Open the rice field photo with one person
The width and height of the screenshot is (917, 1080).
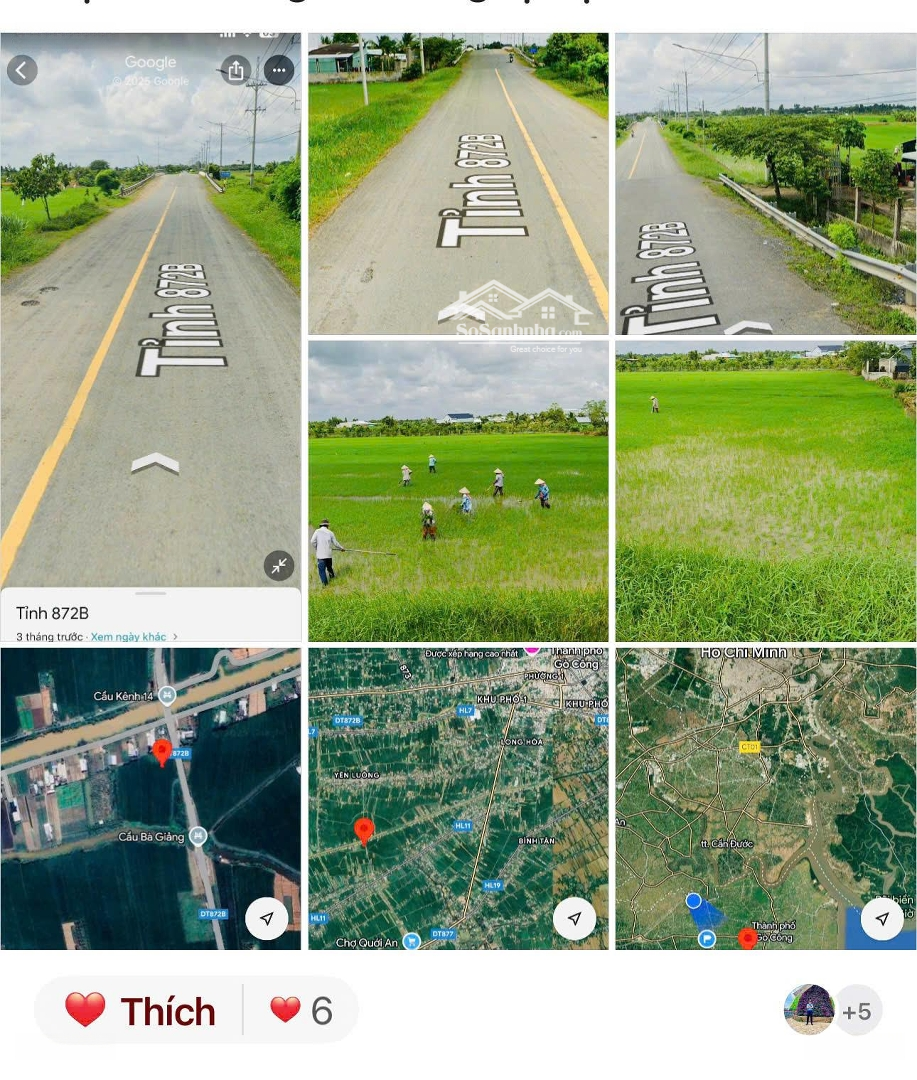(765, 491)
